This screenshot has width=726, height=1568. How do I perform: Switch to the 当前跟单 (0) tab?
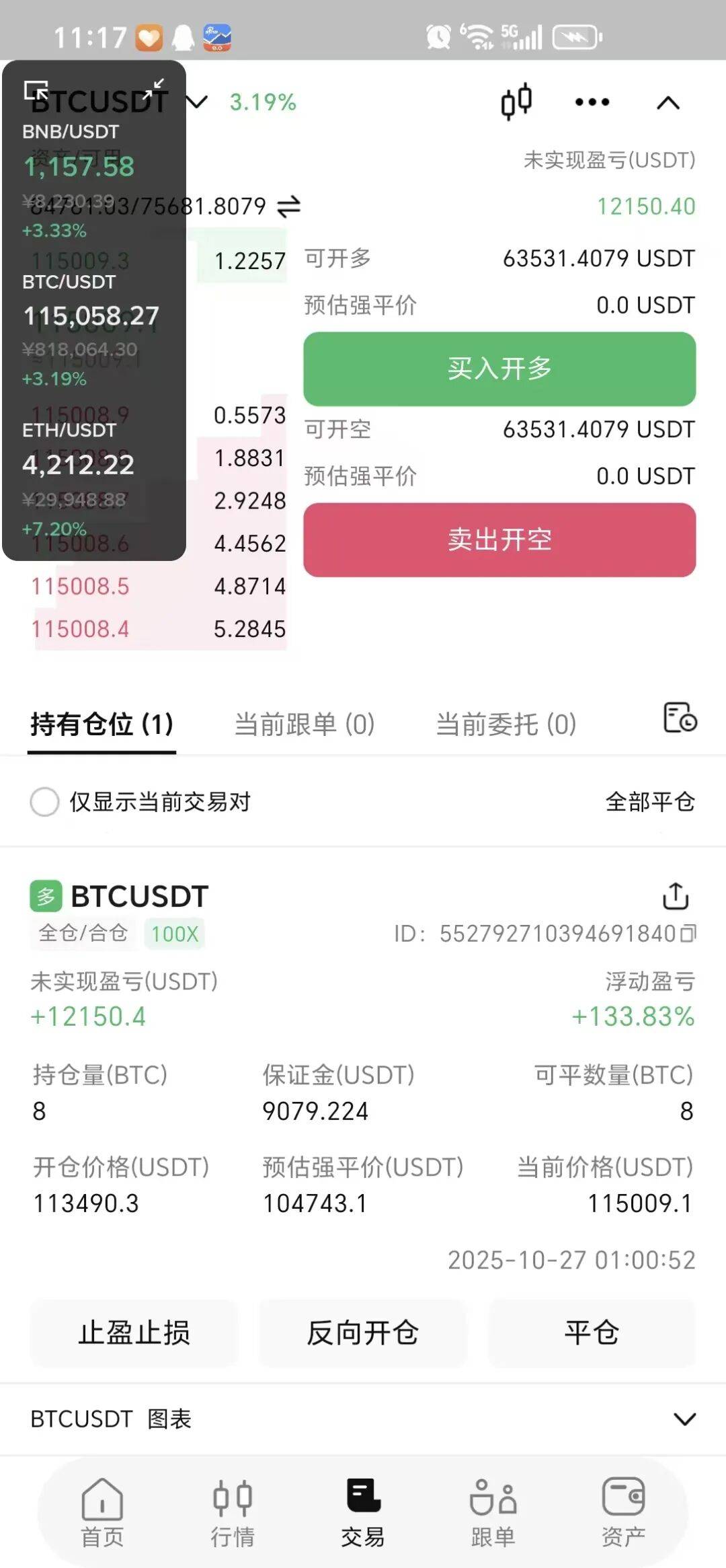click(305, 724)
